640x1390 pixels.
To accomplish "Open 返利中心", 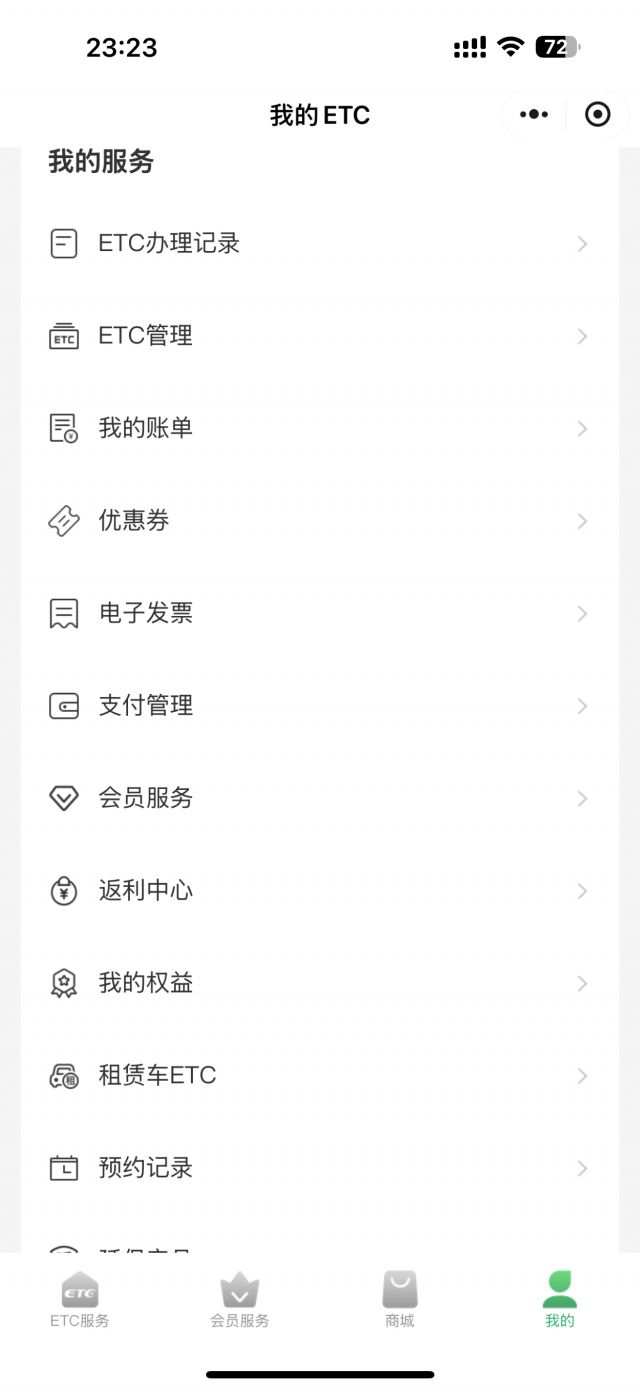I will pos(319,891).
